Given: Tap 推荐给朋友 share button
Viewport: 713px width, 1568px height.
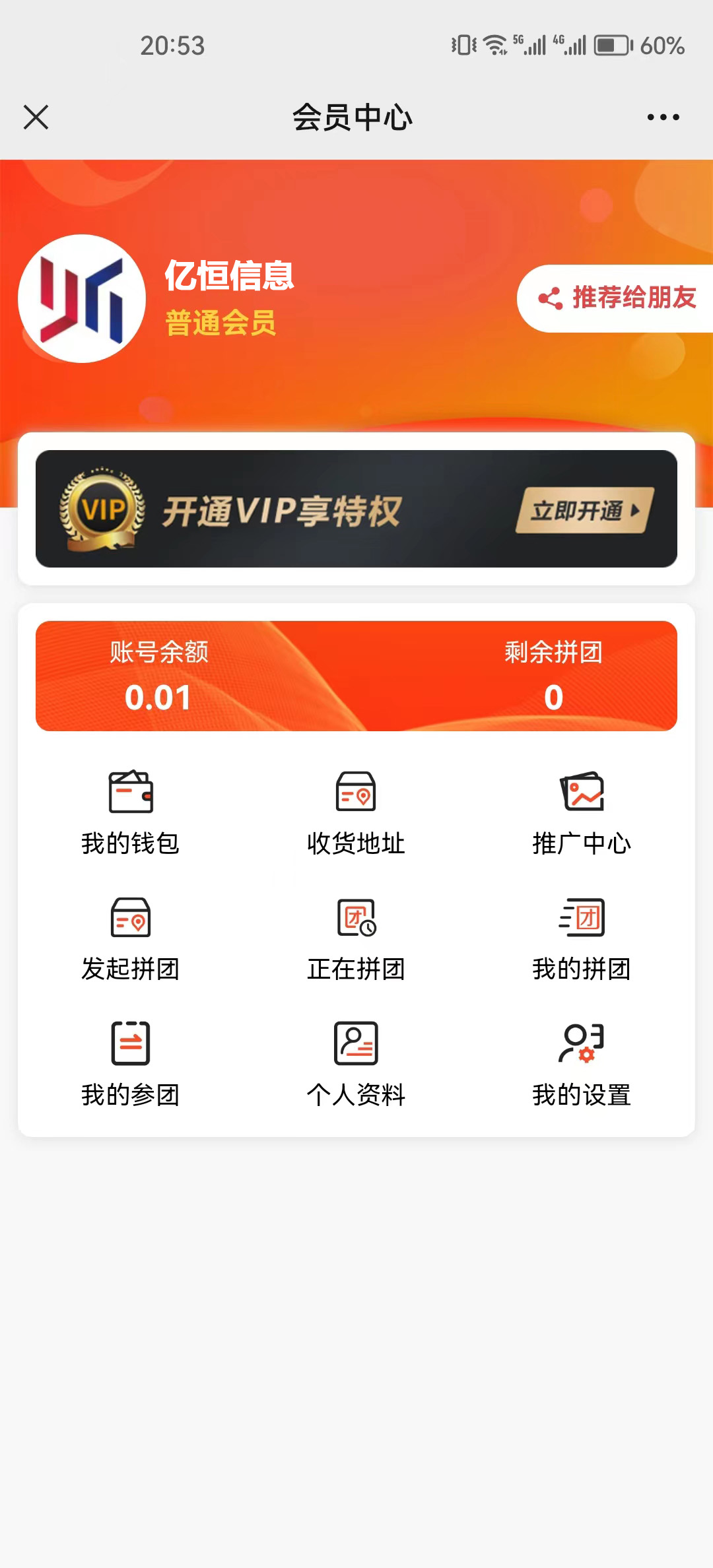Looking at the screenshot, I should click(x=617, y=298).
